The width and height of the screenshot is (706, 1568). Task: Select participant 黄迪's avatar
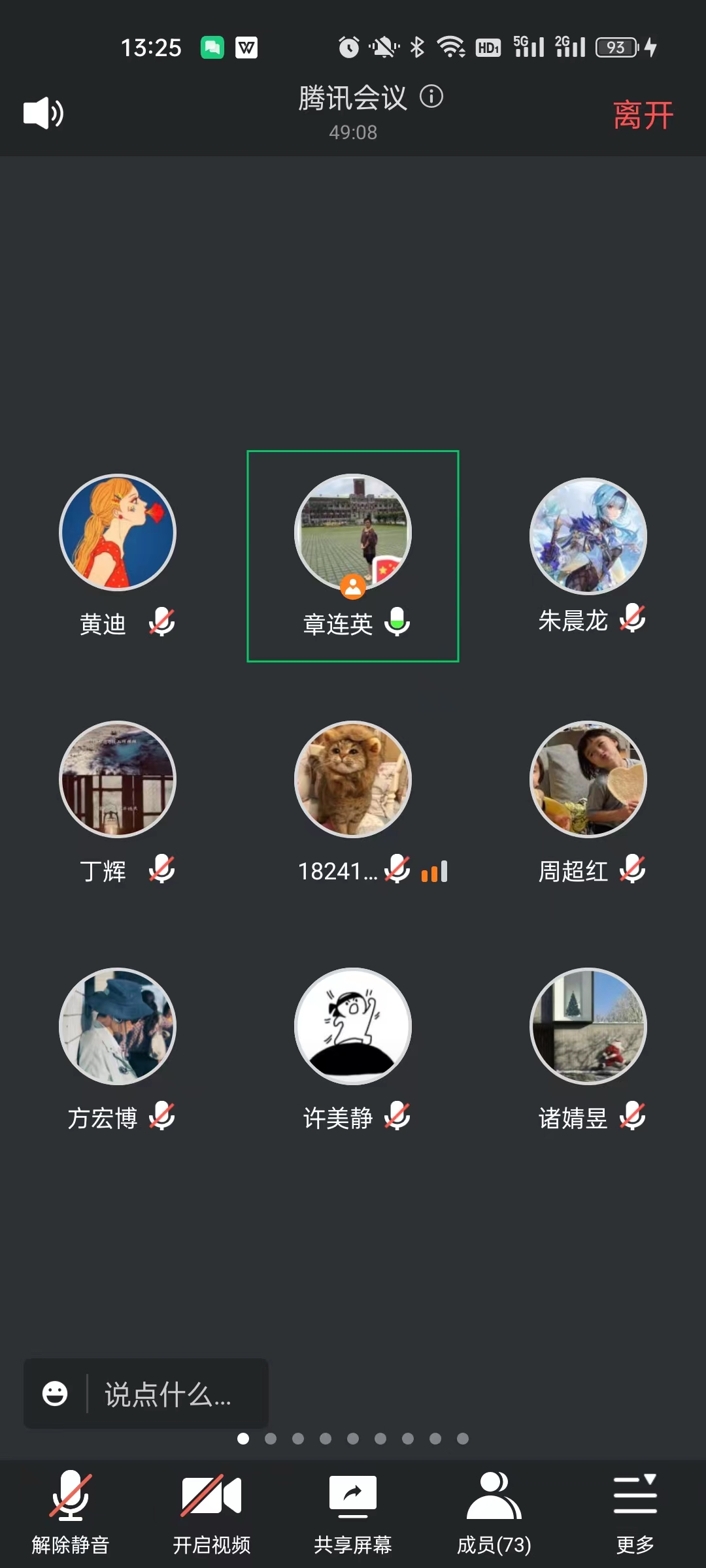coord(118,532)
